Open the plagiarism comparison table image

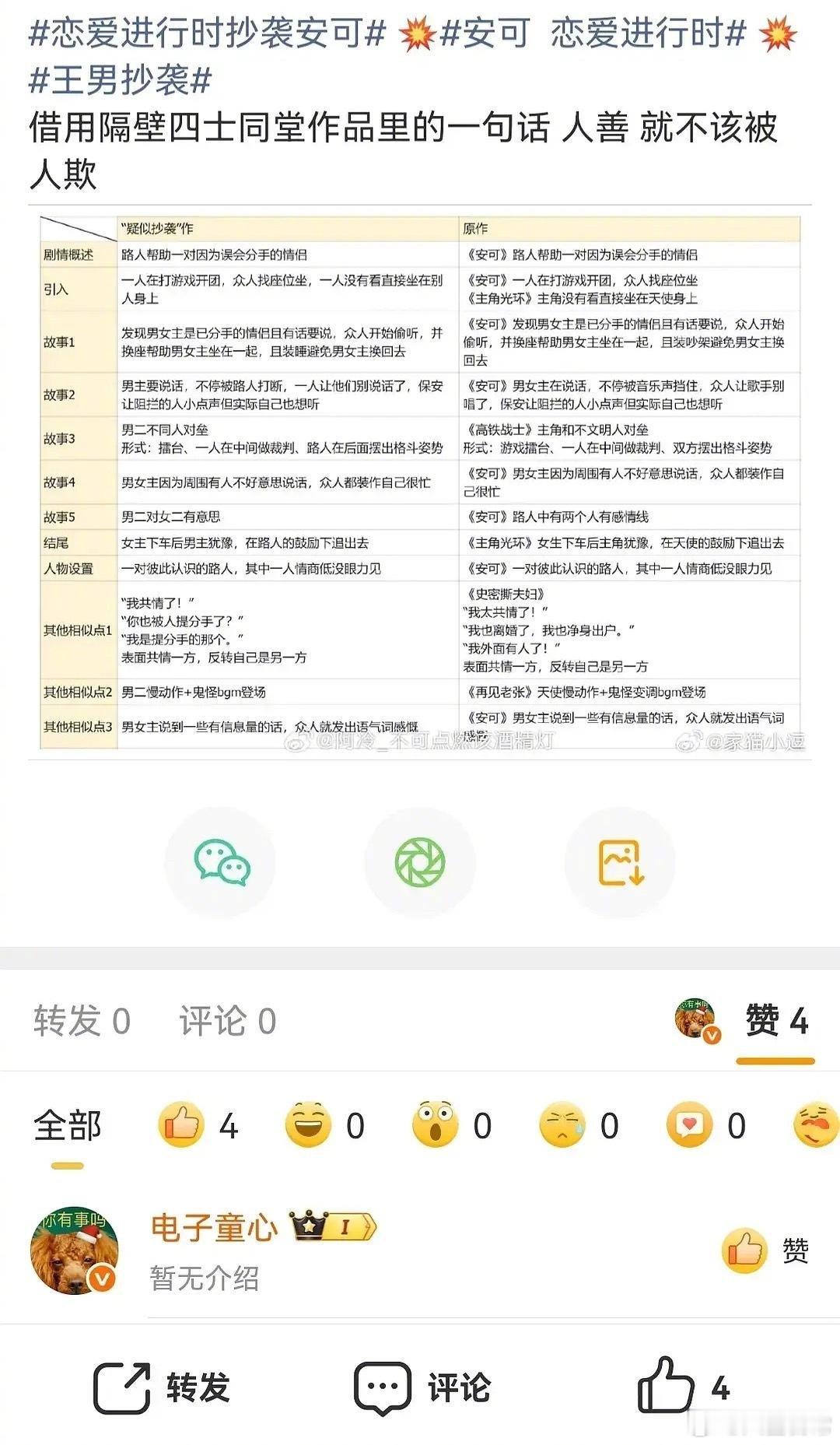420,482
